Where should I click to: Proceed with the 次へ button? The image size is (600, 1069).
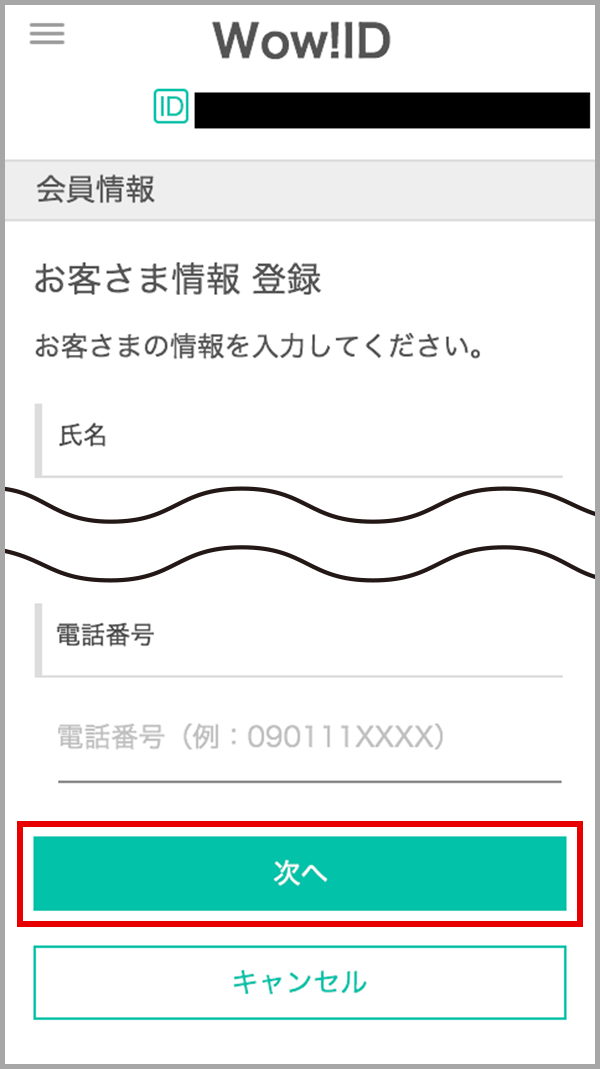point(300,873)
